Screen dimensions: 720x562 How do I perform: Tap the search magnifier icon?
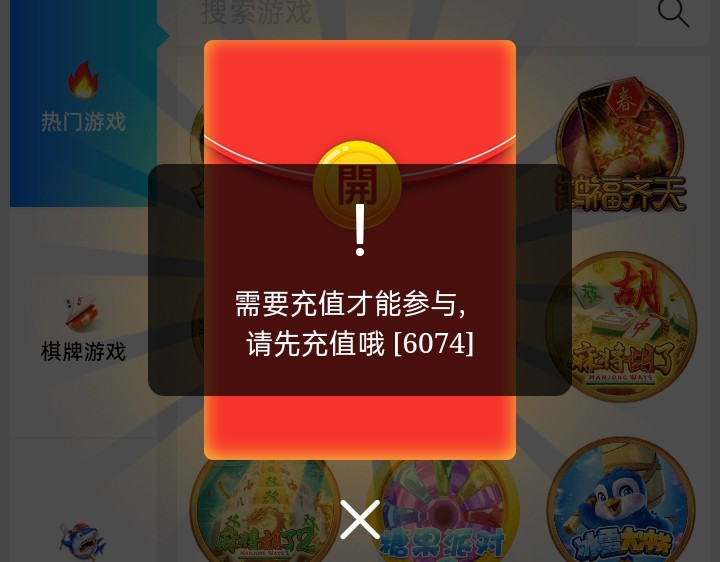[x=673, y=13]
